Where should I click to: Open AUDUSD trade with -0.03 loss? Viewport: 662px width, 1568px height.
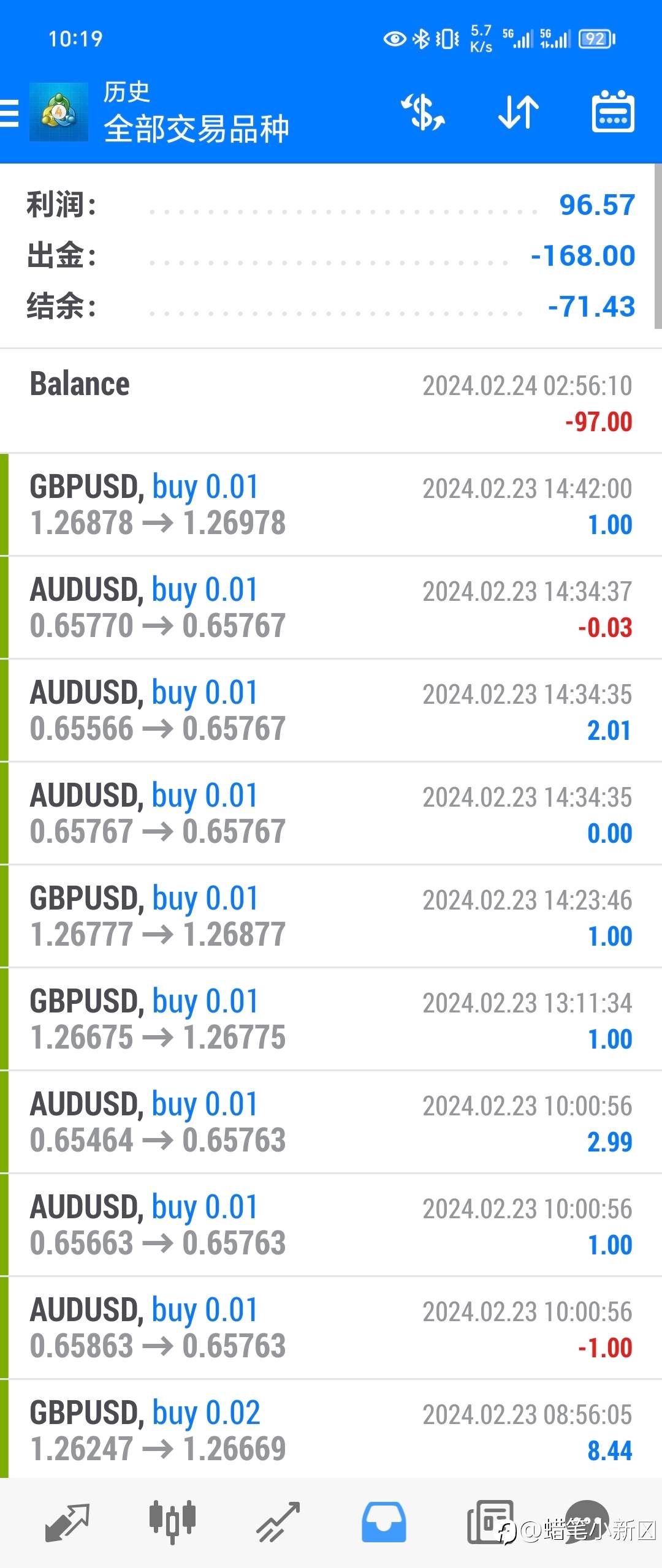(331, 608)
